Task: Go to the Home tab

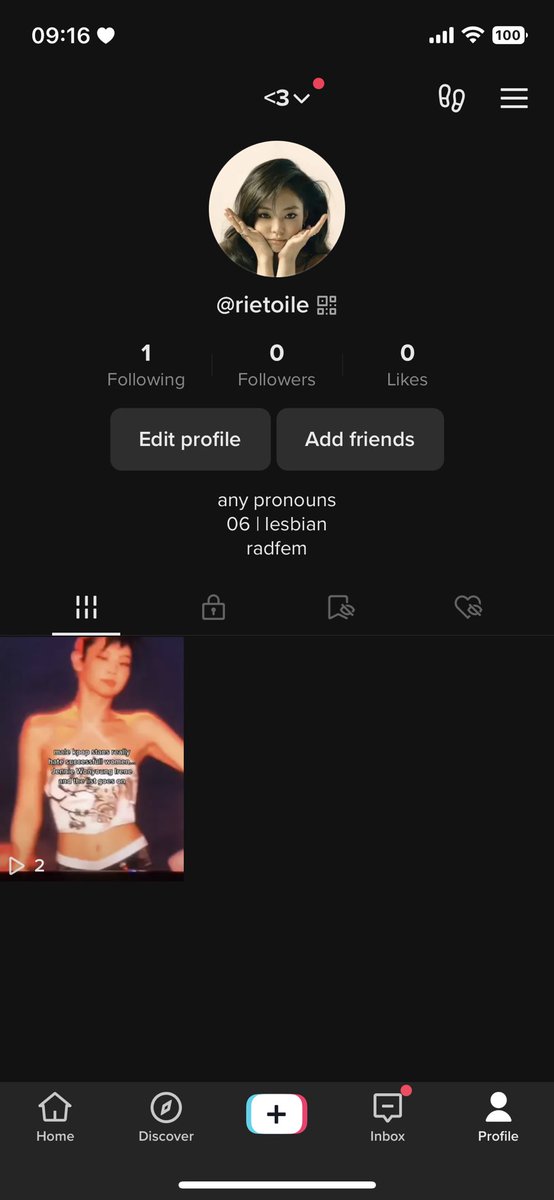Action: (x=55, y=1117)
